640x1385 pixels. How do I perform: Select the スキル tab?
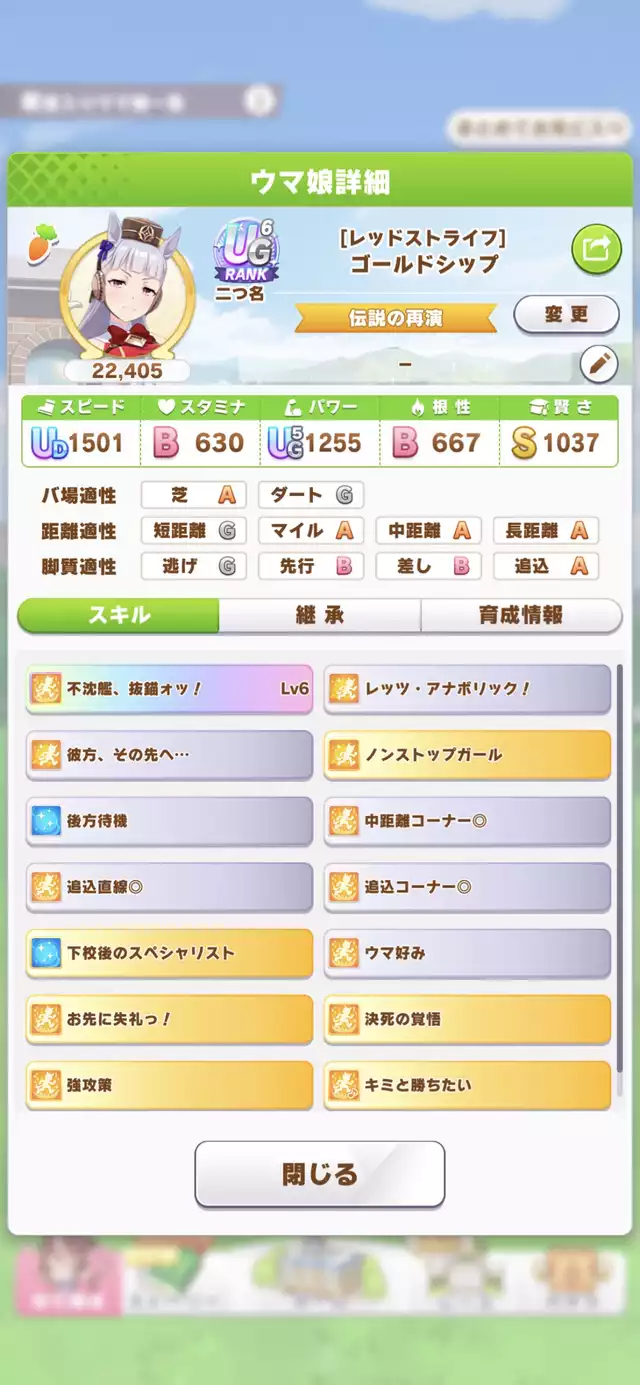click(x=119, y=616)
